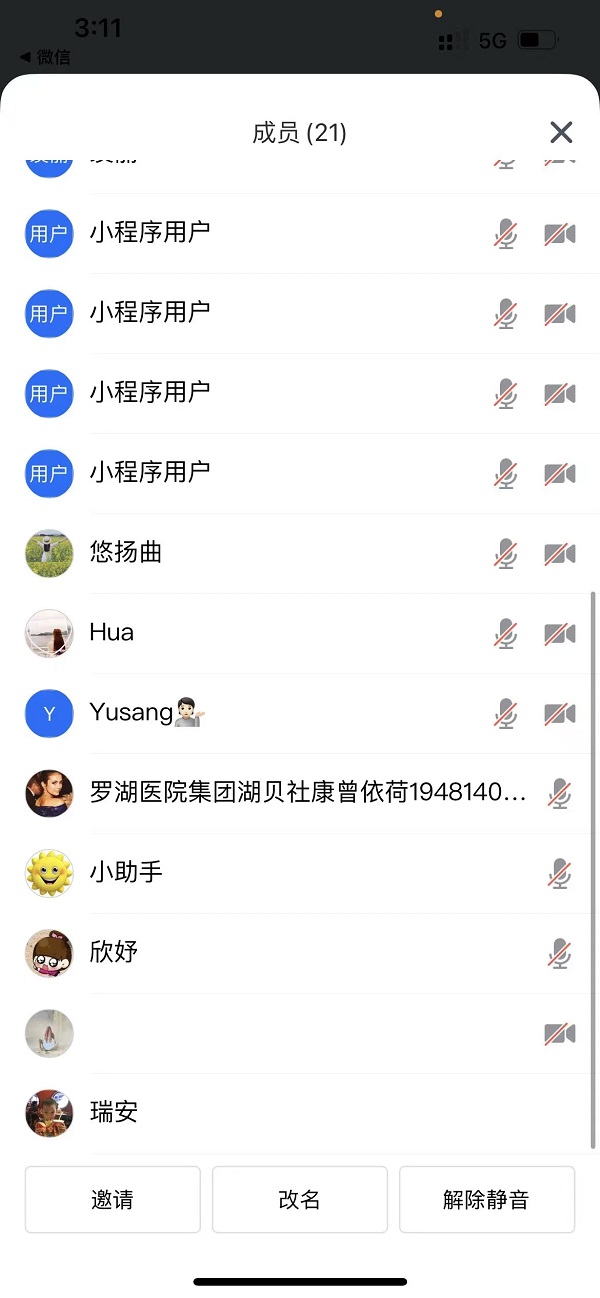600x1298 pixels.
Task: Tap 改名 to rename yourself
Action: tap(299, 1199)
